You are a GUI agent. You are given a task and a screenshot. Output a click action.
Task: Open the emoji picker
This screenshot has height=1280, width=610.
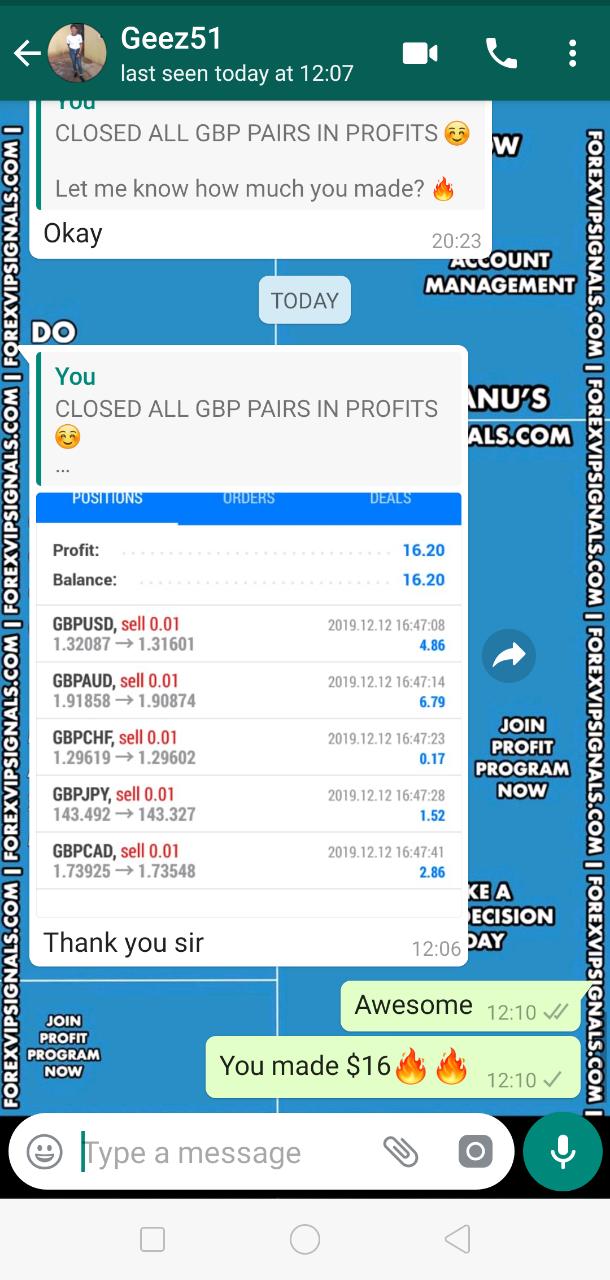tap(44, 1152)
